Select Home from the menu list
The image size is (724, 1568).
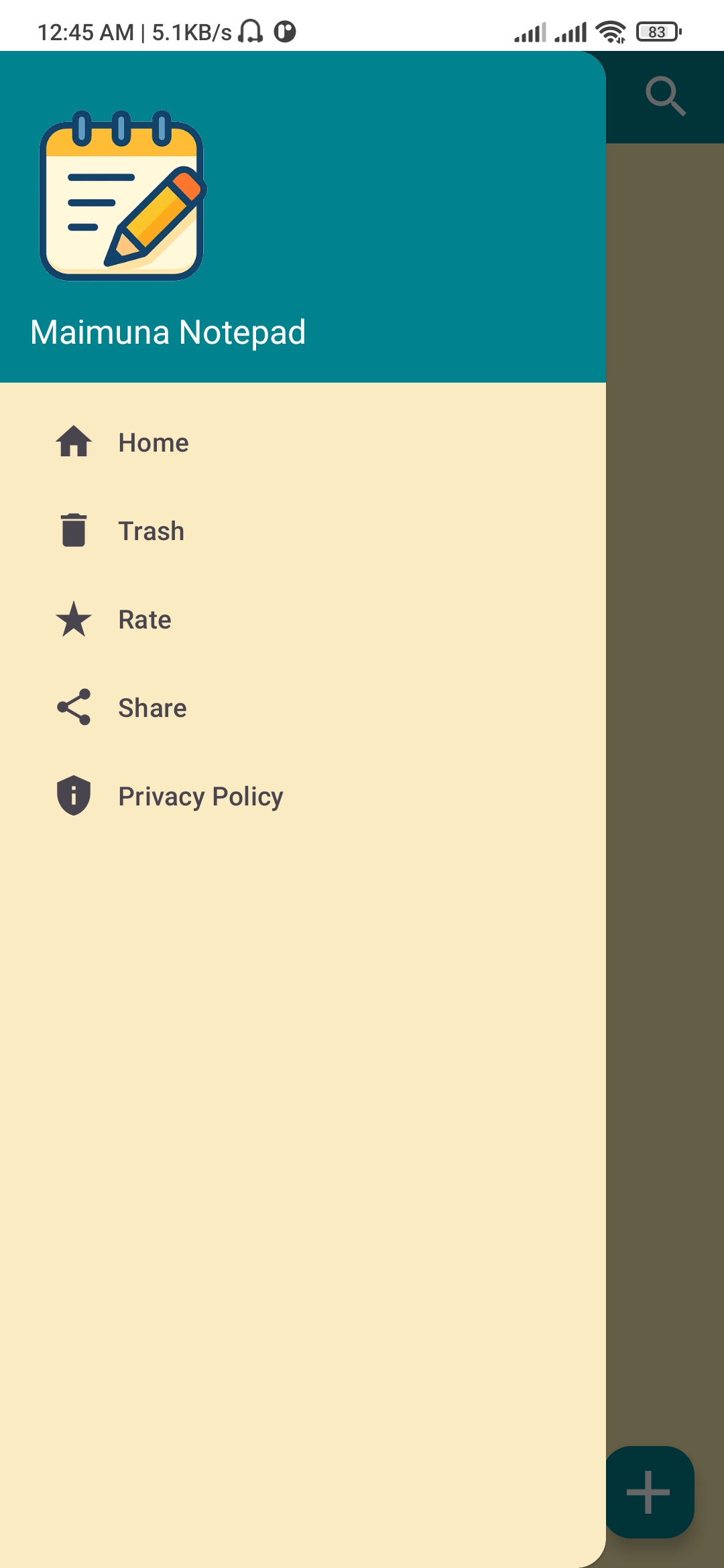tap(153, 442)
